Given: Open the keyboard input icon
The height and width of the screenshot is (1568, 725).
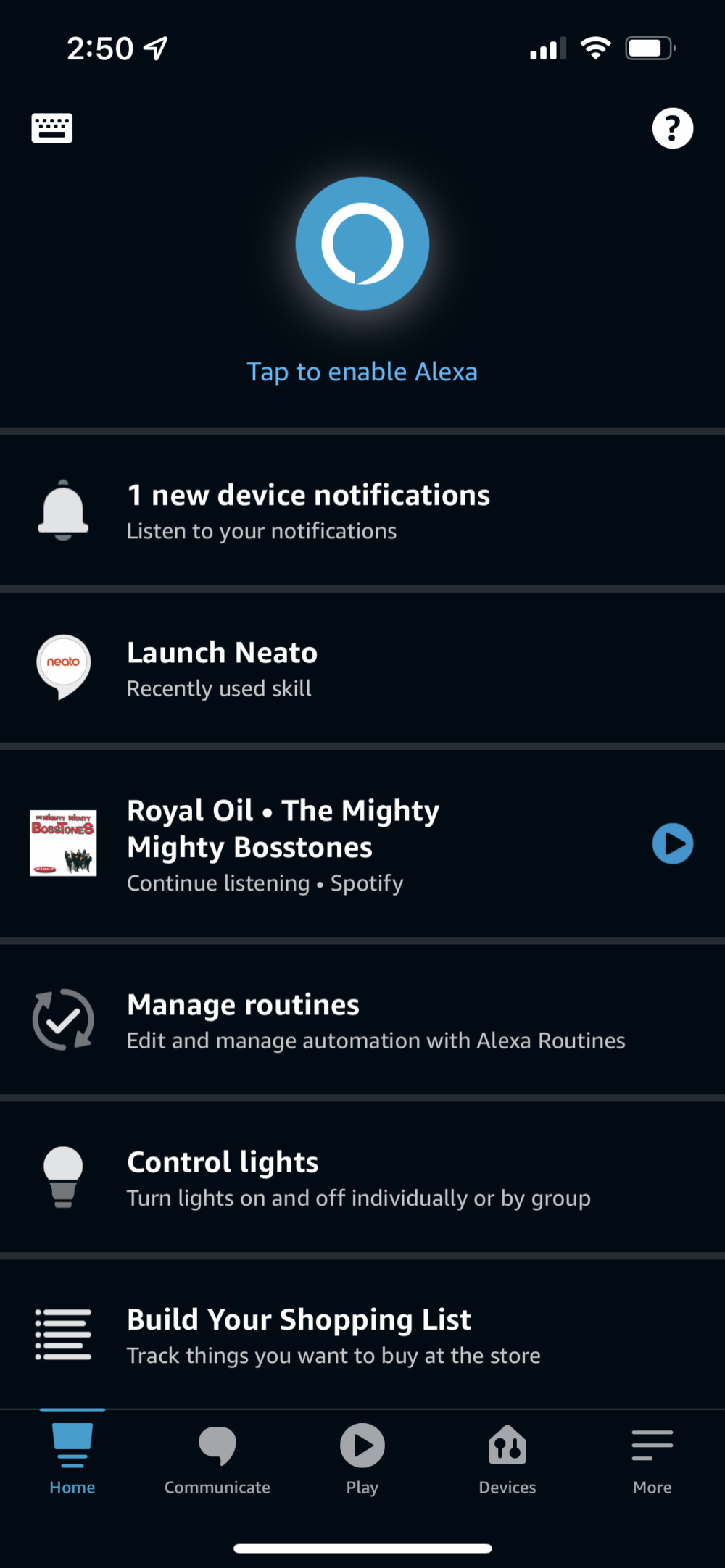Looking at the screenshot, I should 52,128.
